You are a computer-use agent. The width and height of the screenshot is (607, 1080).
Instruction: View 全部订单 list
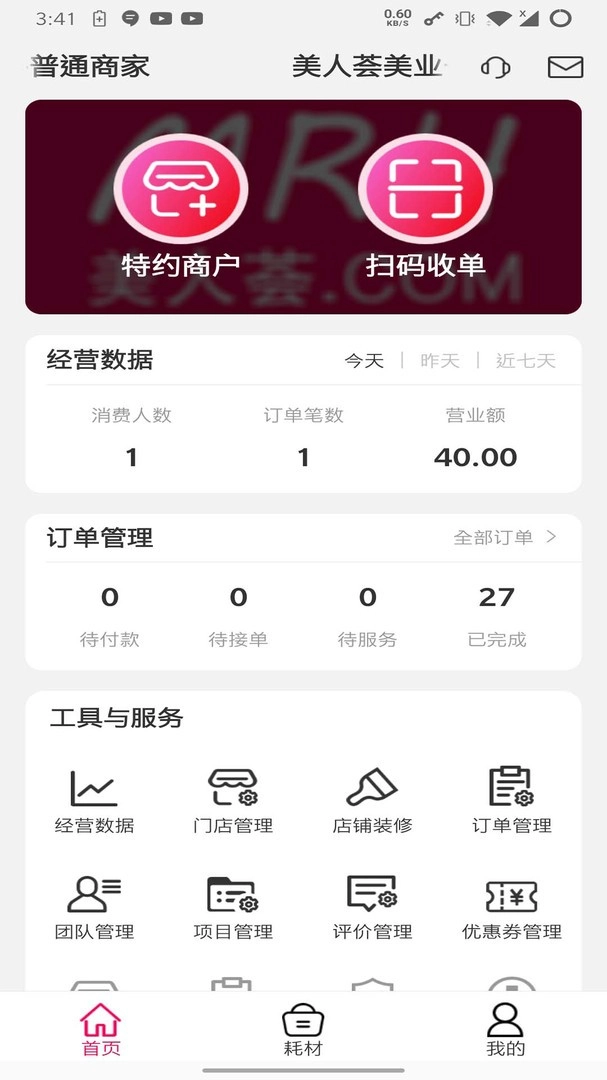pyautogui.click(x=505, y=538)
